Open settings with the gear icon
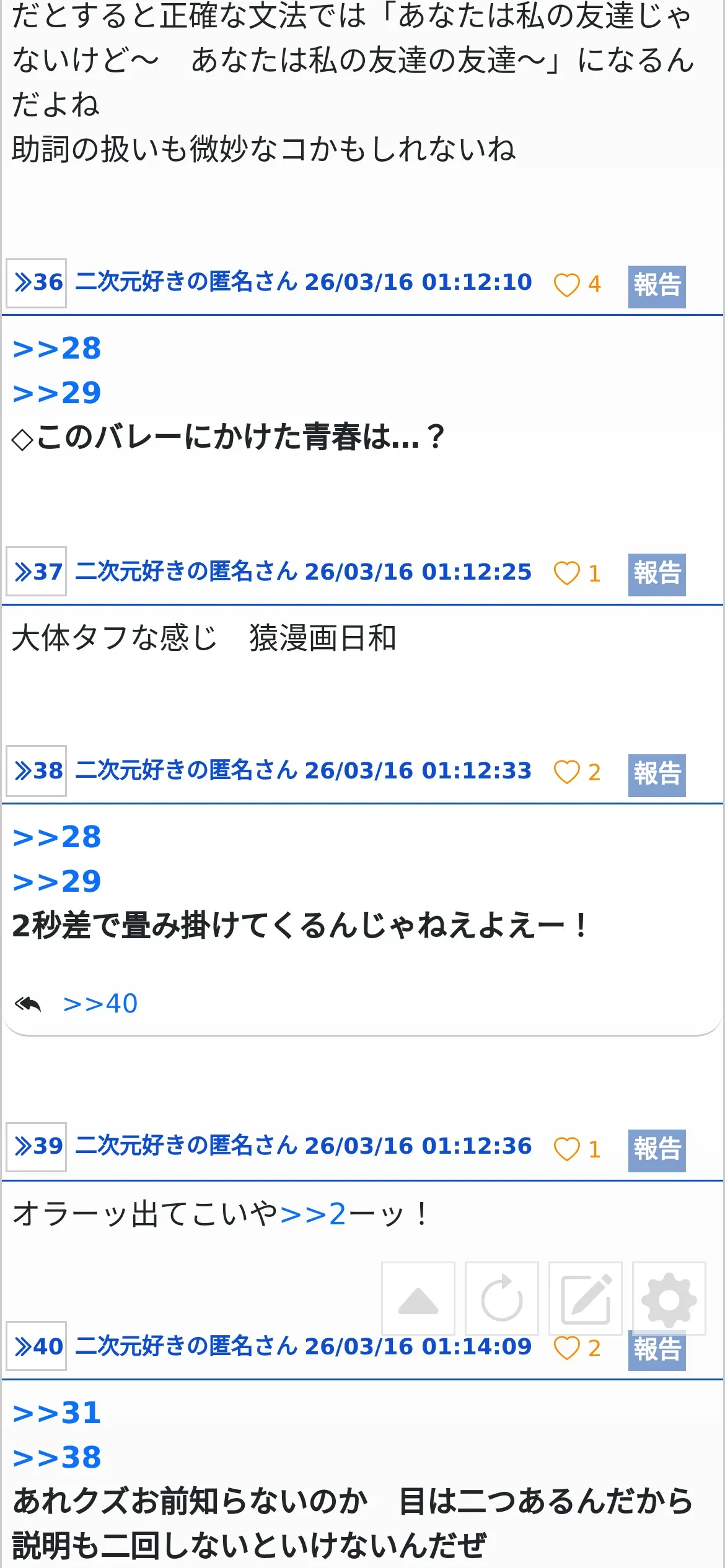Screen dimensions: 725x1568 pos(669,1298)
